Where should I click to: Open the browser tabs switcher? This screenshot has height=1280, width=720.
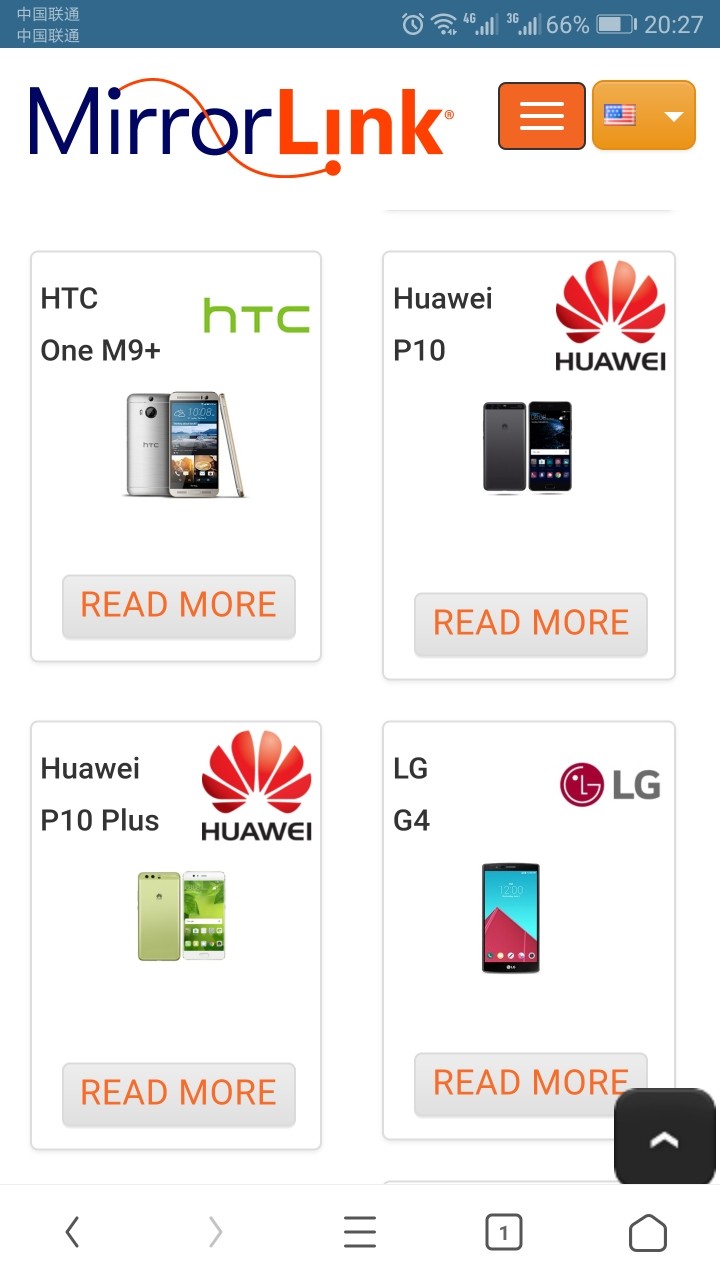[x=503, y=1233]
